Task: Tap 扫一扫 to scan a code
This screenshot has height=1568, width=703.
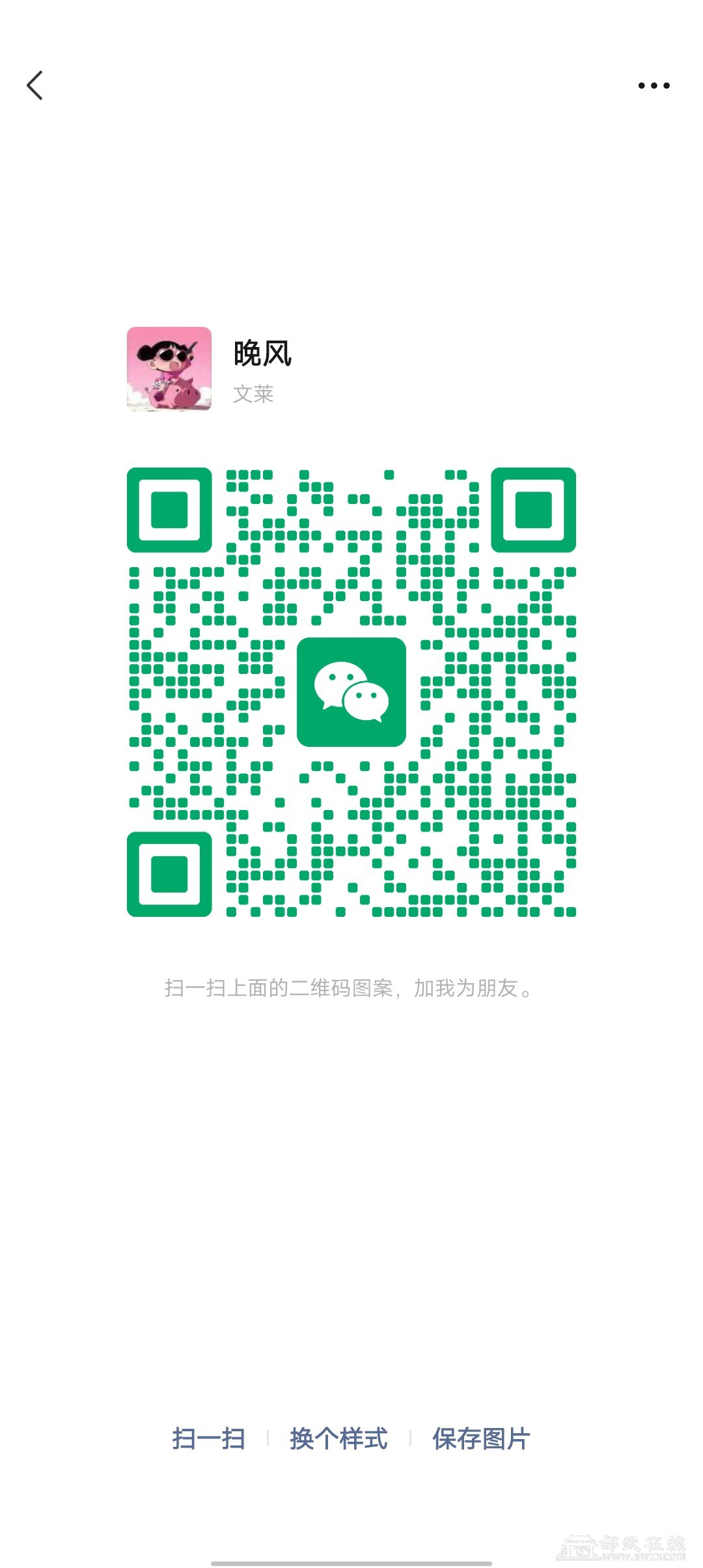Action: pyautogui.click(x=208, y=1438)
